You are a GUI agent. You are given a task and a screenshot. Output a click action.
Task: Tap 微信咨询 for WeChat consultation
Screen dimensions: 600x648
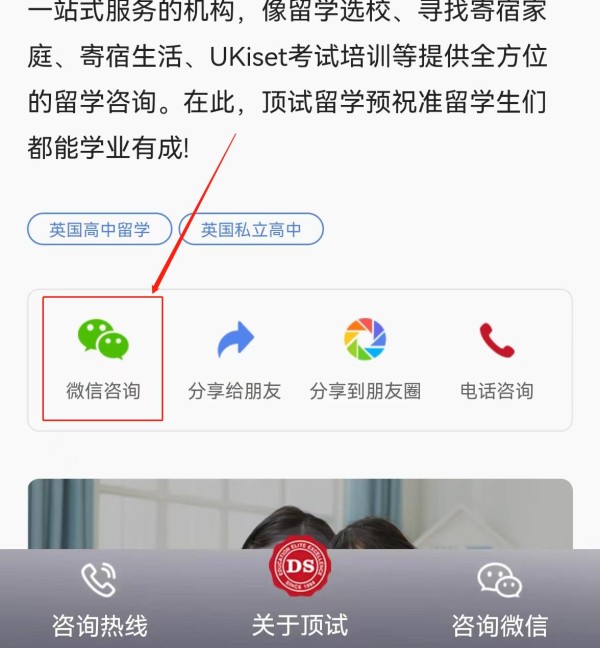(x=103, y=358)
